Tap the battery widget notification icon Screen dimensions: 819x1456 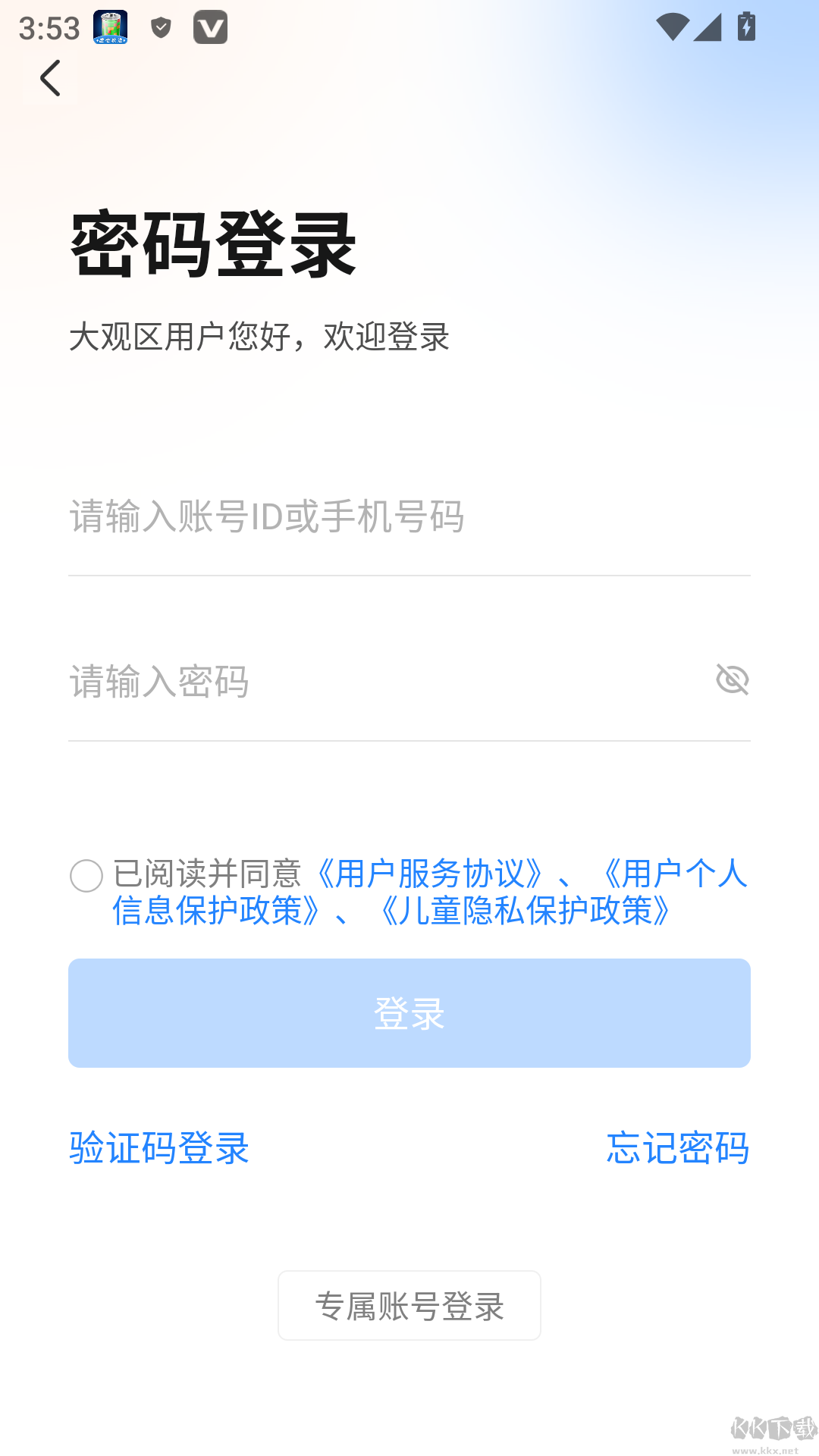click(108, 27)
